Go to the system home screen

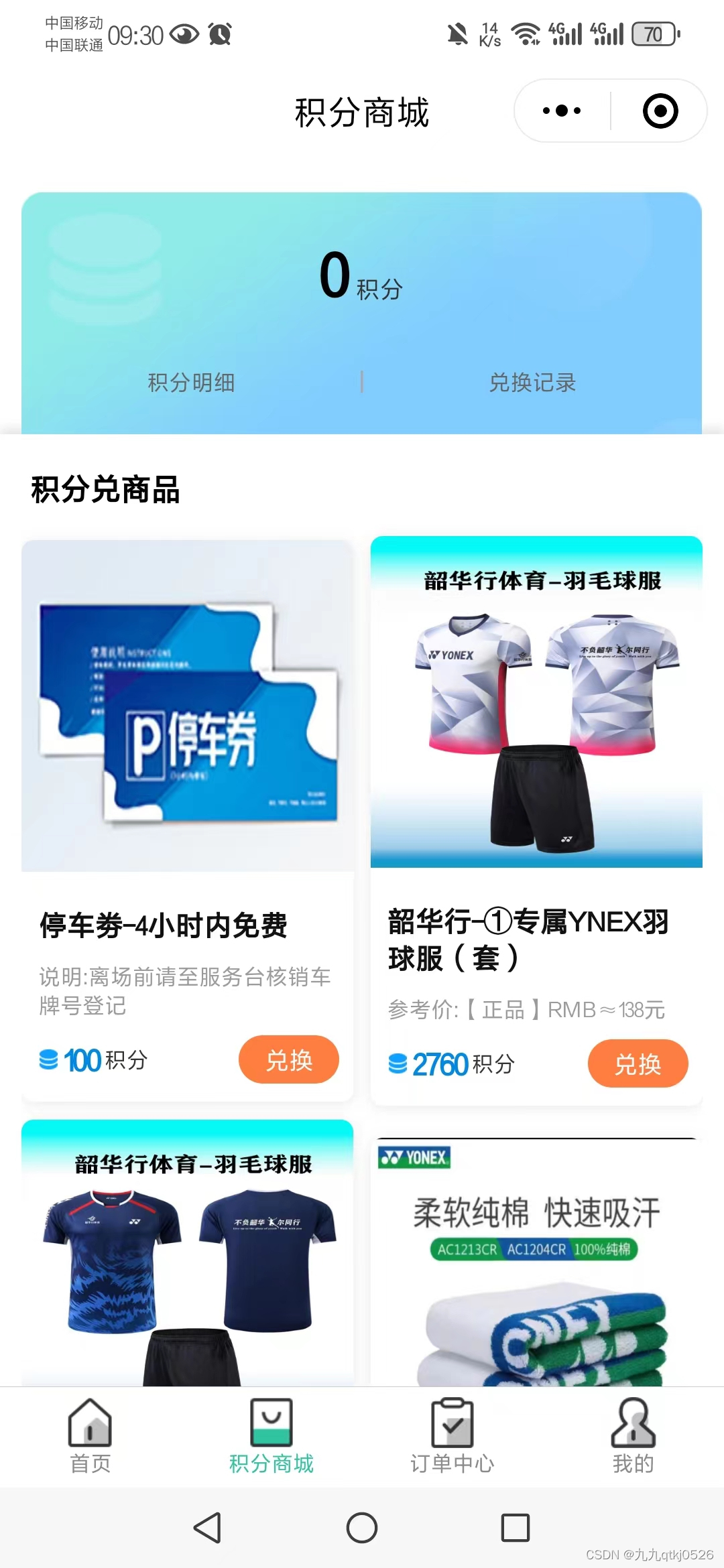[x=362, y=1528]
